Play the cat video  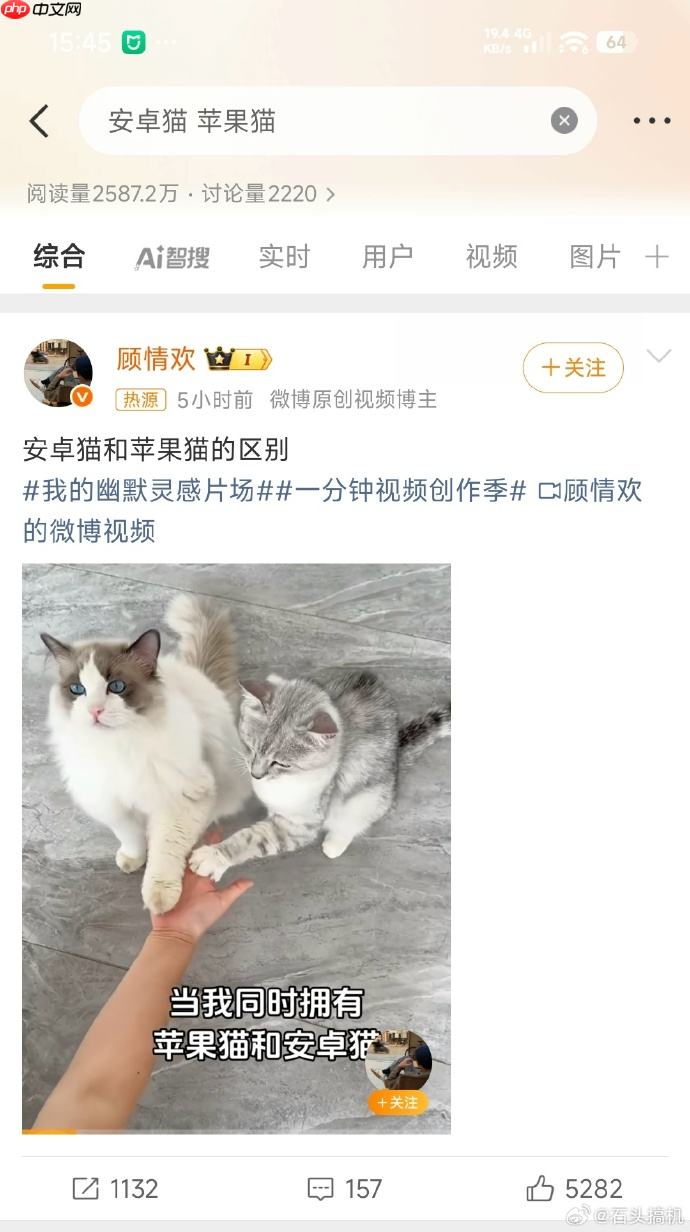(x=236, y=848)
